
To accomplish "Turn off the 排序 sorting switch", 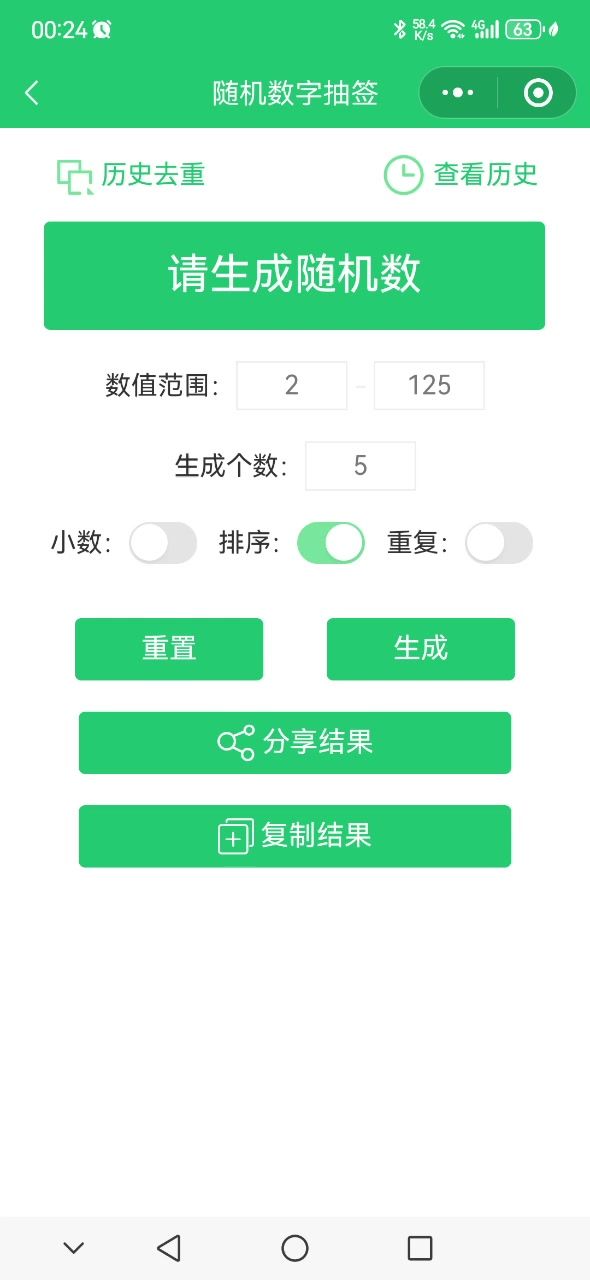I will [x=331, y=543].
